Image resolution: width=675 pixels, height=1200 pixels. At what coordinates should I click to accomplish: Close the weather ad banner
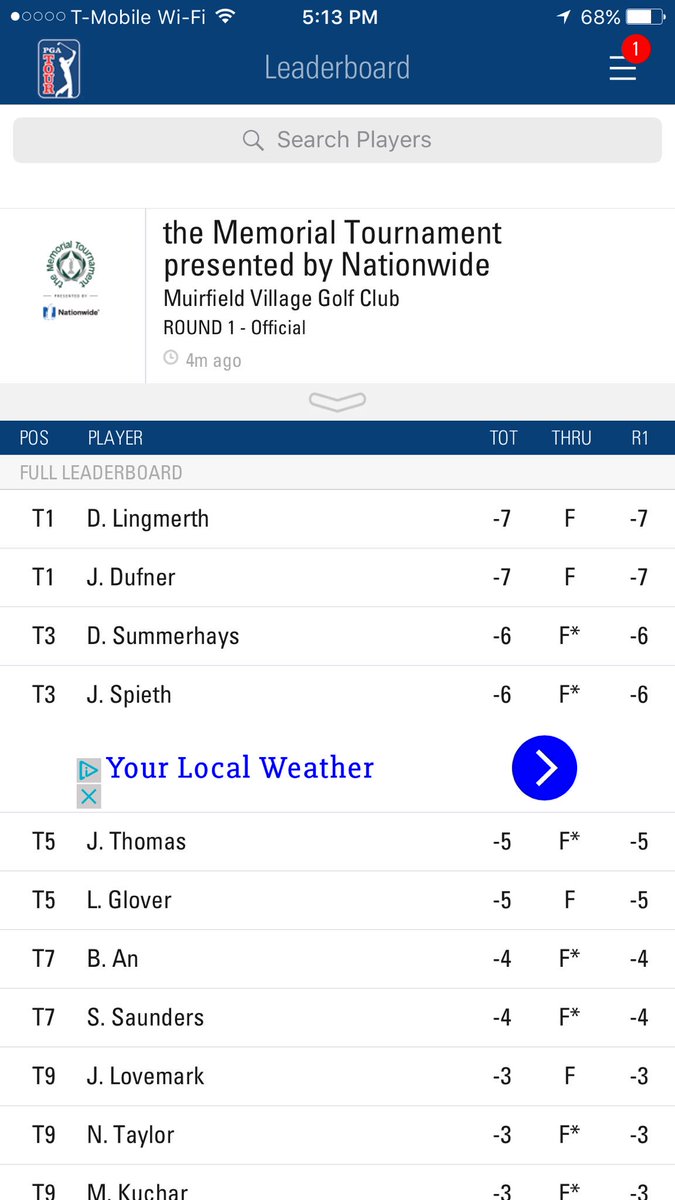(89, 797)
